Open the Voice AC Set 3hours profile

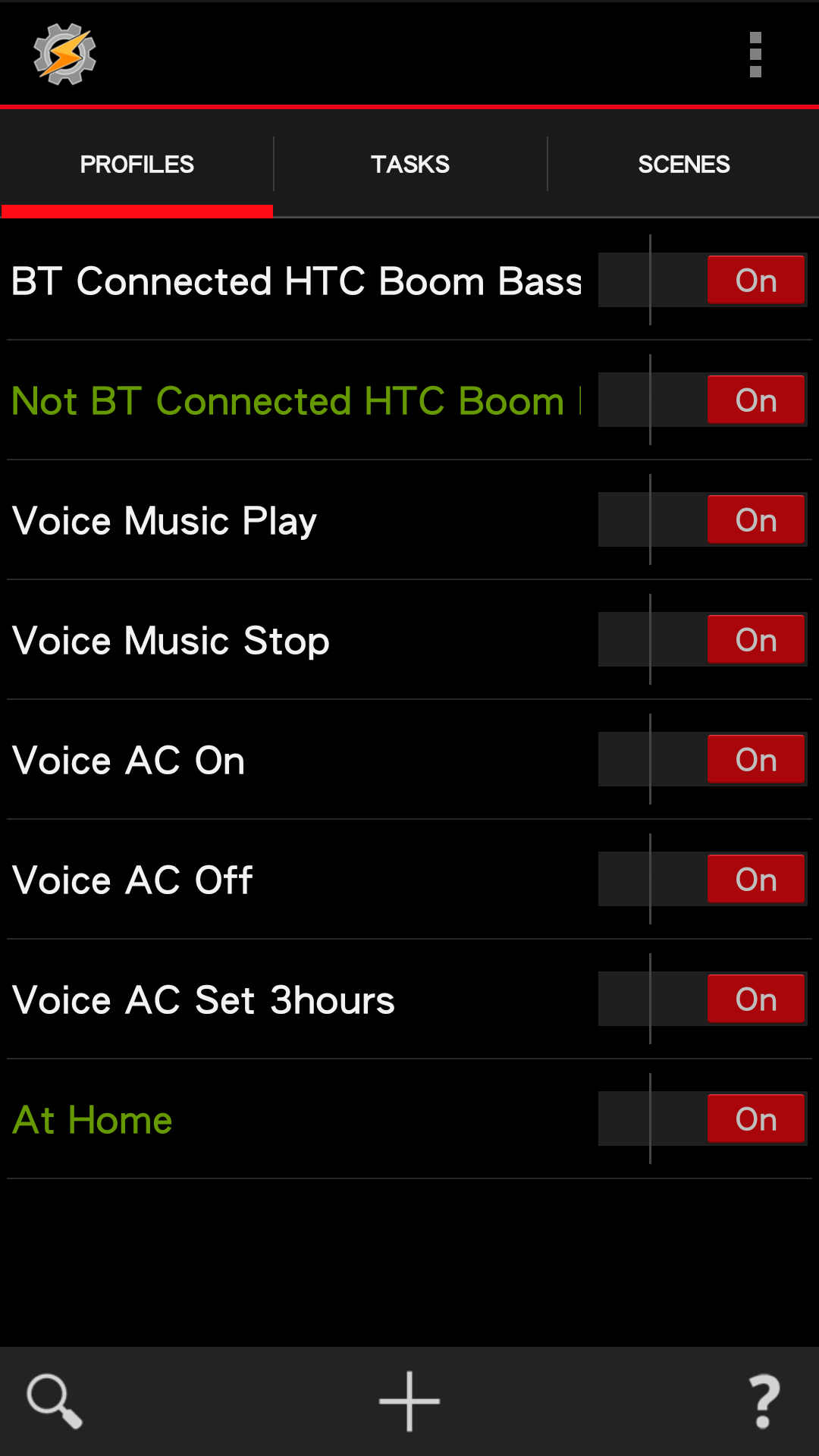203,1000
